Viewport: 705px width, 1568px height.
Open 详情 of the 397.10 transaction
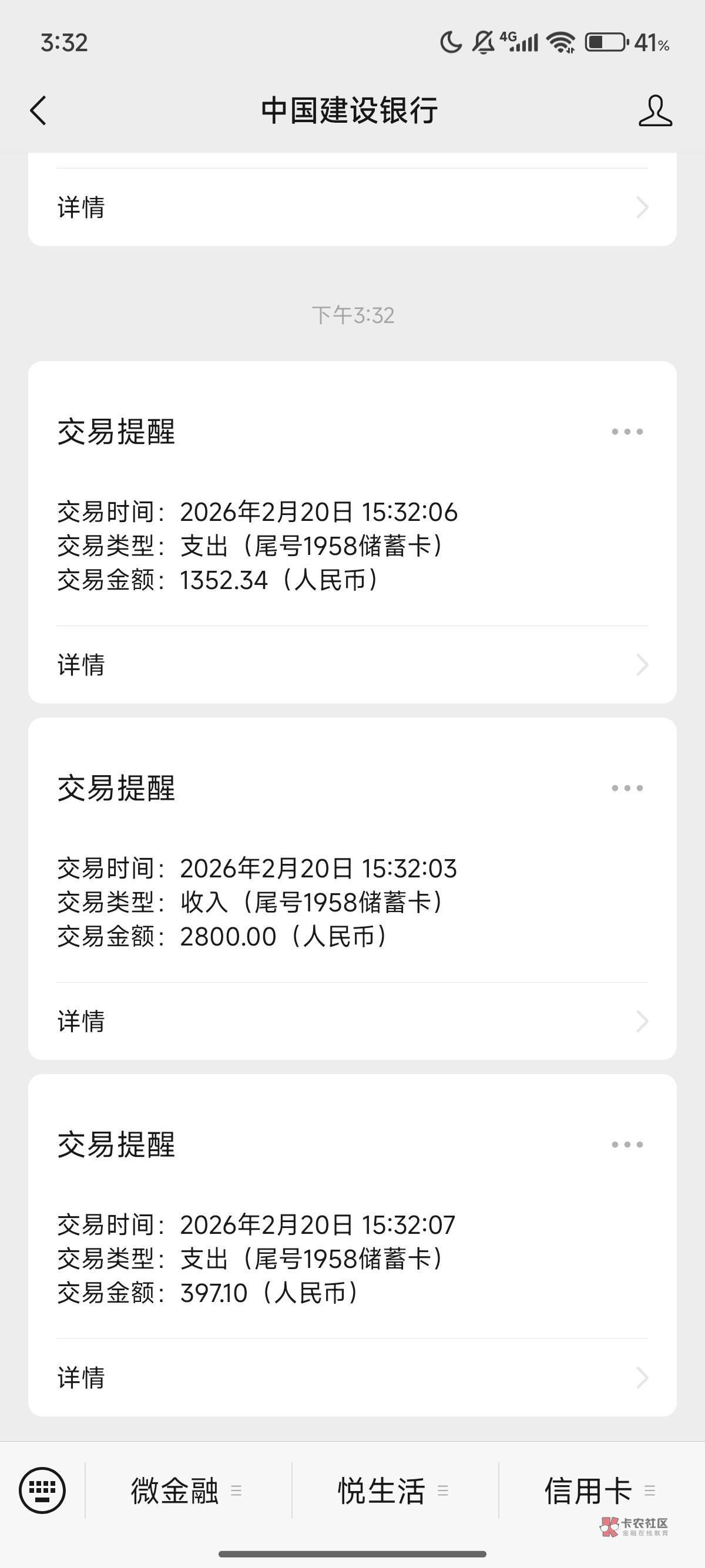coord(352,1378)
